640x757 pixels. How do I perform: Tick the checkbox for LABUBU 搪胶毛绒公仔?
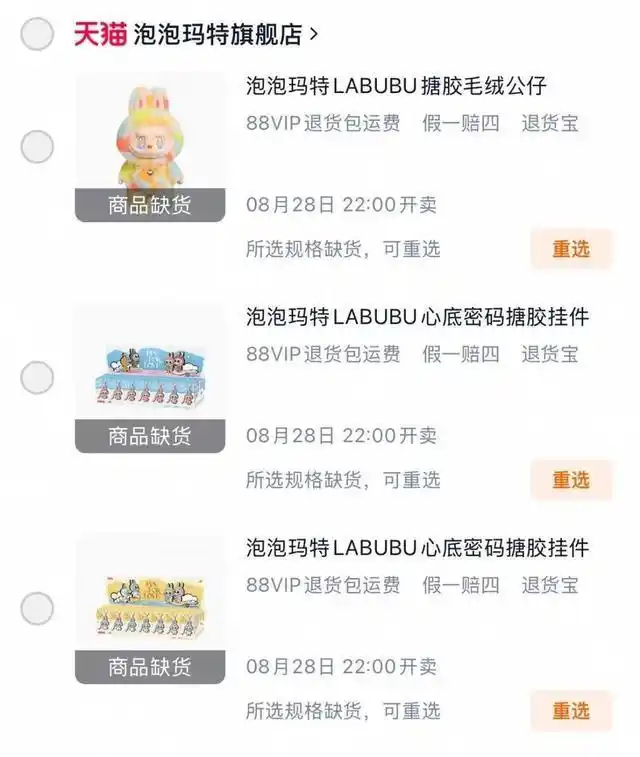click(x=37, y=147)
